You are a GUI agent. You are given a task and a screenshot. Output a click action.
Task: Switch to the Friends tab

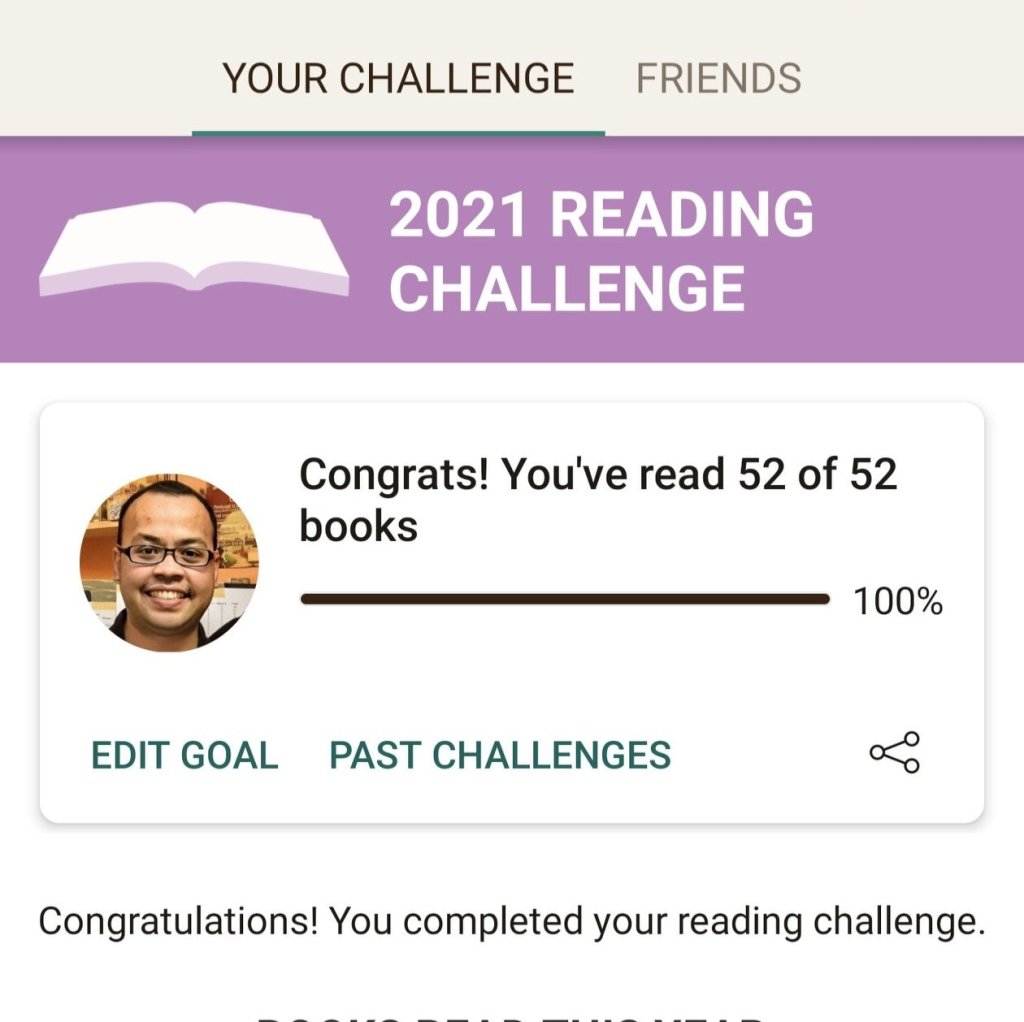click(x=718, y=78)
